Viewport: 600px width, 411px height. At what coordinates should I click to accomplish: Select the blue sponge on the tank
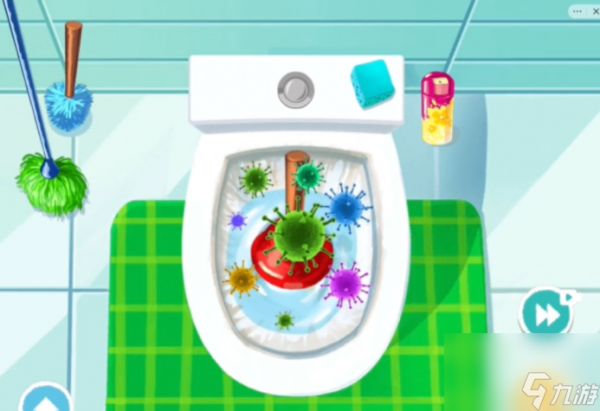click(x=372, y=80)
